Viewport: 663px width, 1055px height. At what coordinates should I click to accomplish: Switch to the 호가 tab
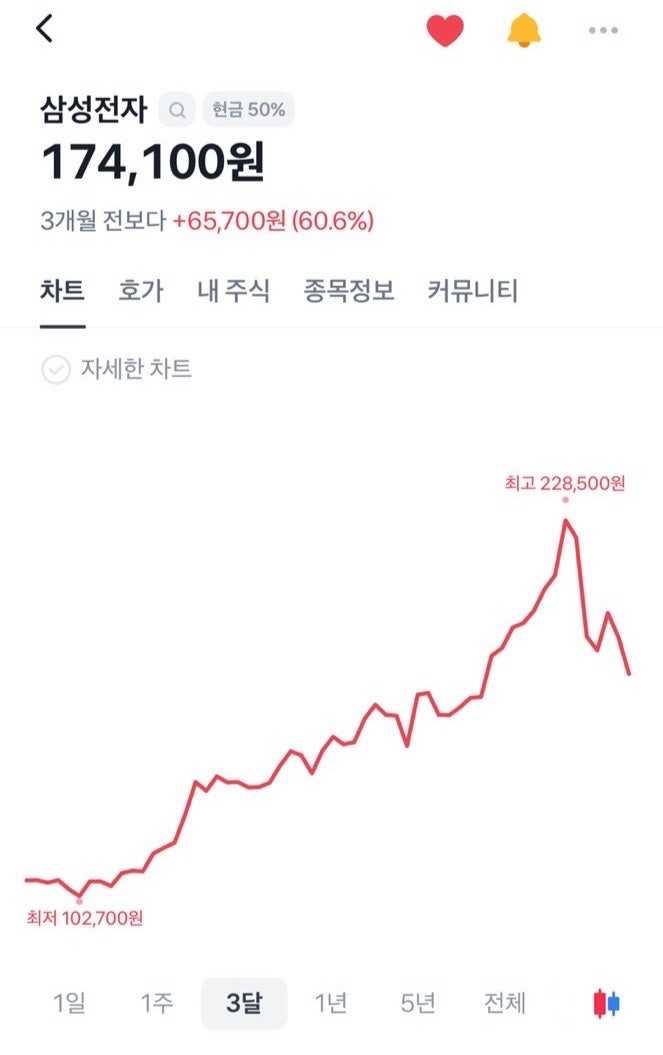click(141, 291)
